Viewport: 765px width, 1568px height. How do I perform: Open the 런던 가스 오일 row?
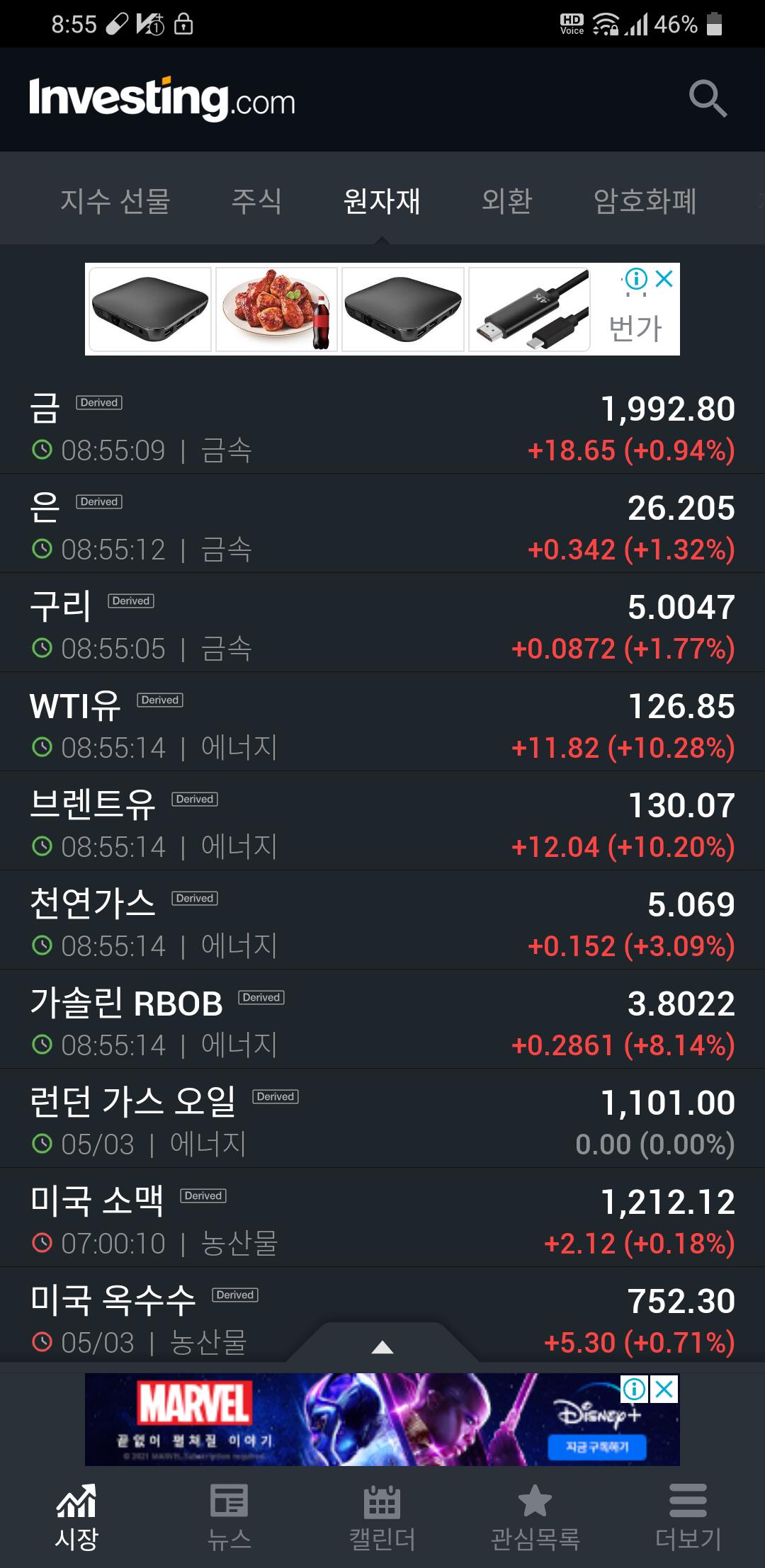coord(382,1118)
